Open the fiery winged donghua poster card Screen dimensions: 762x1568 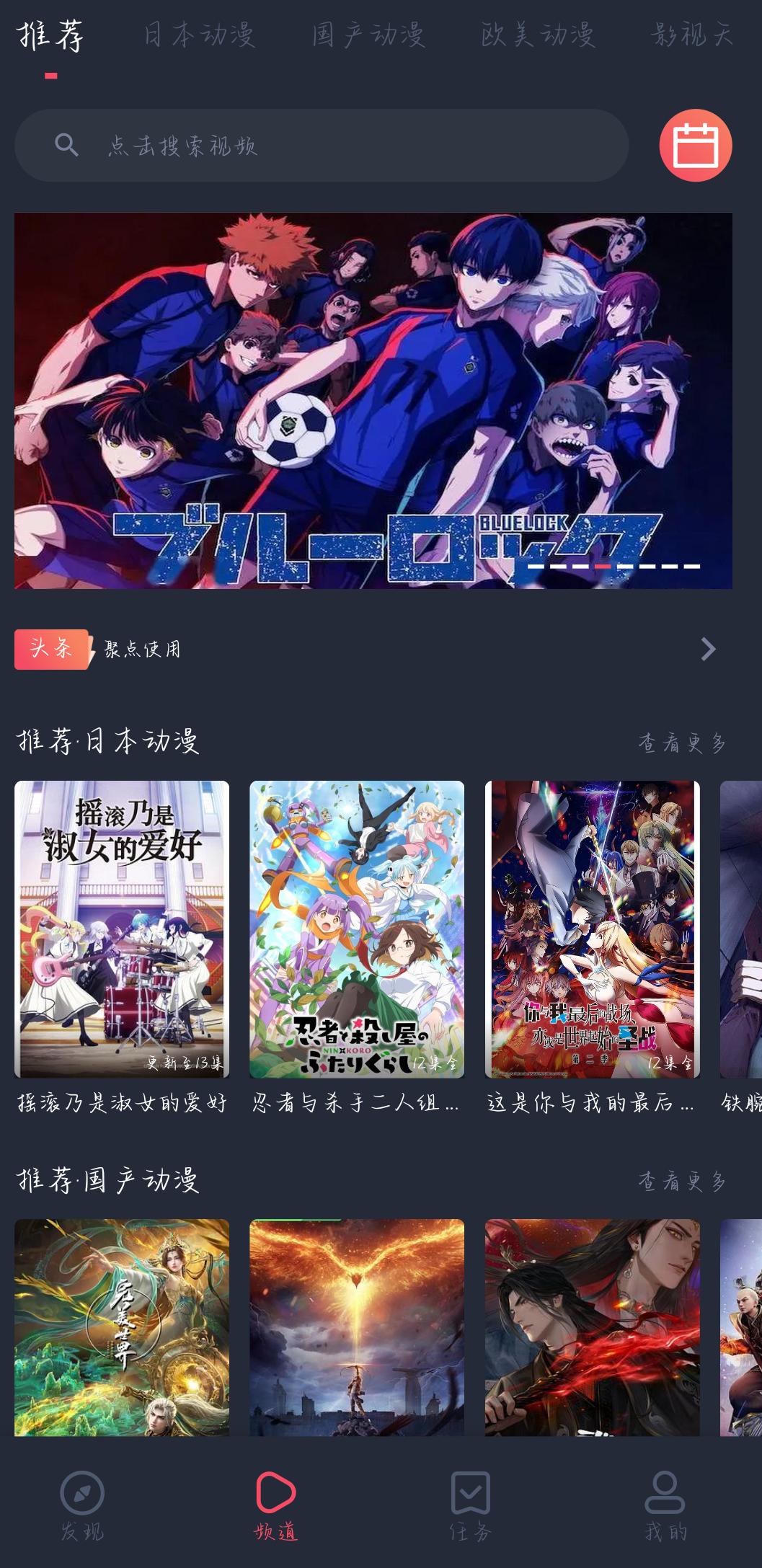357,1326
